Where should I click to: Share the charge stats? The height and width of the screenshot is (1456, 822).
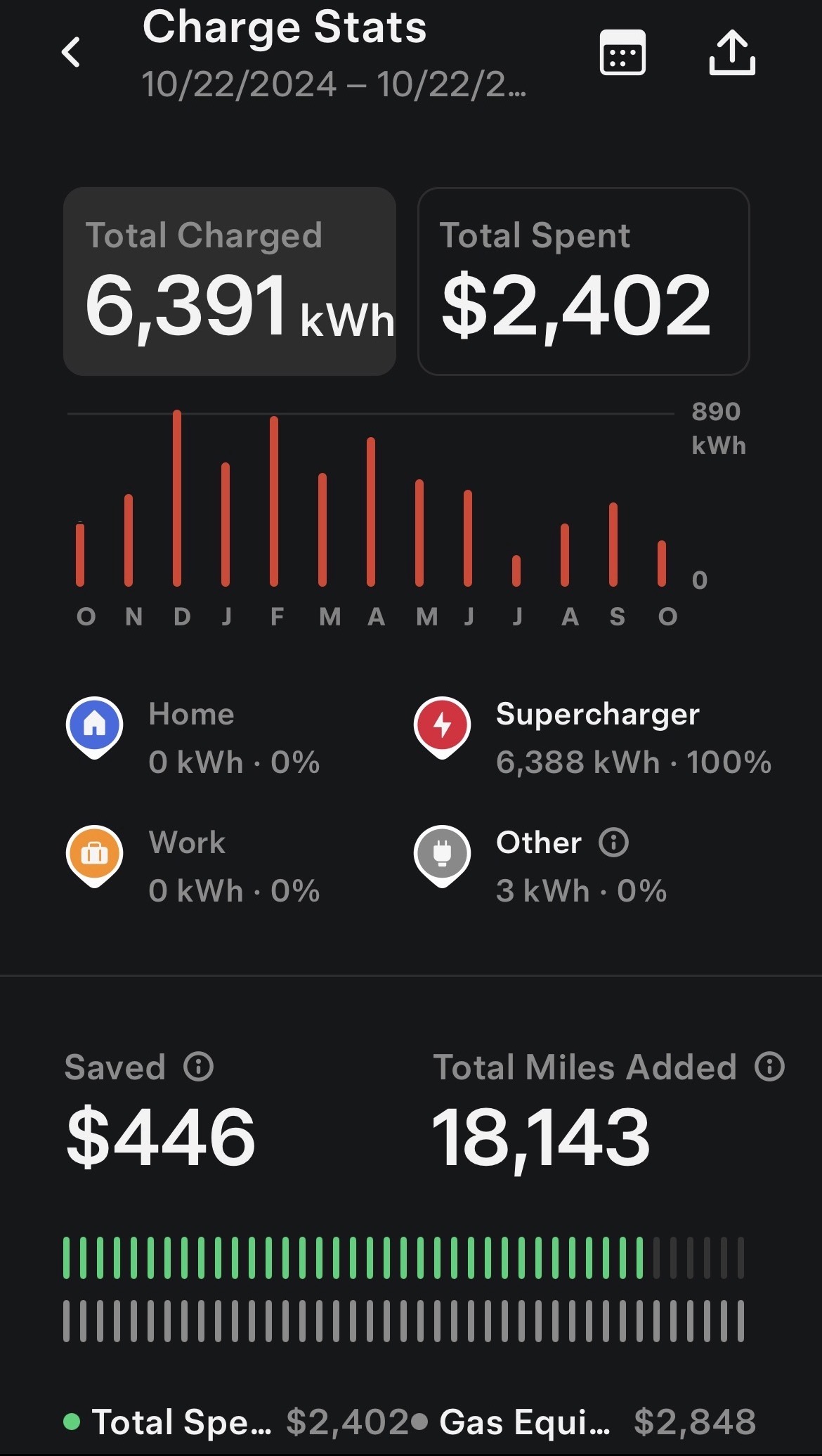tap(732, 53)
